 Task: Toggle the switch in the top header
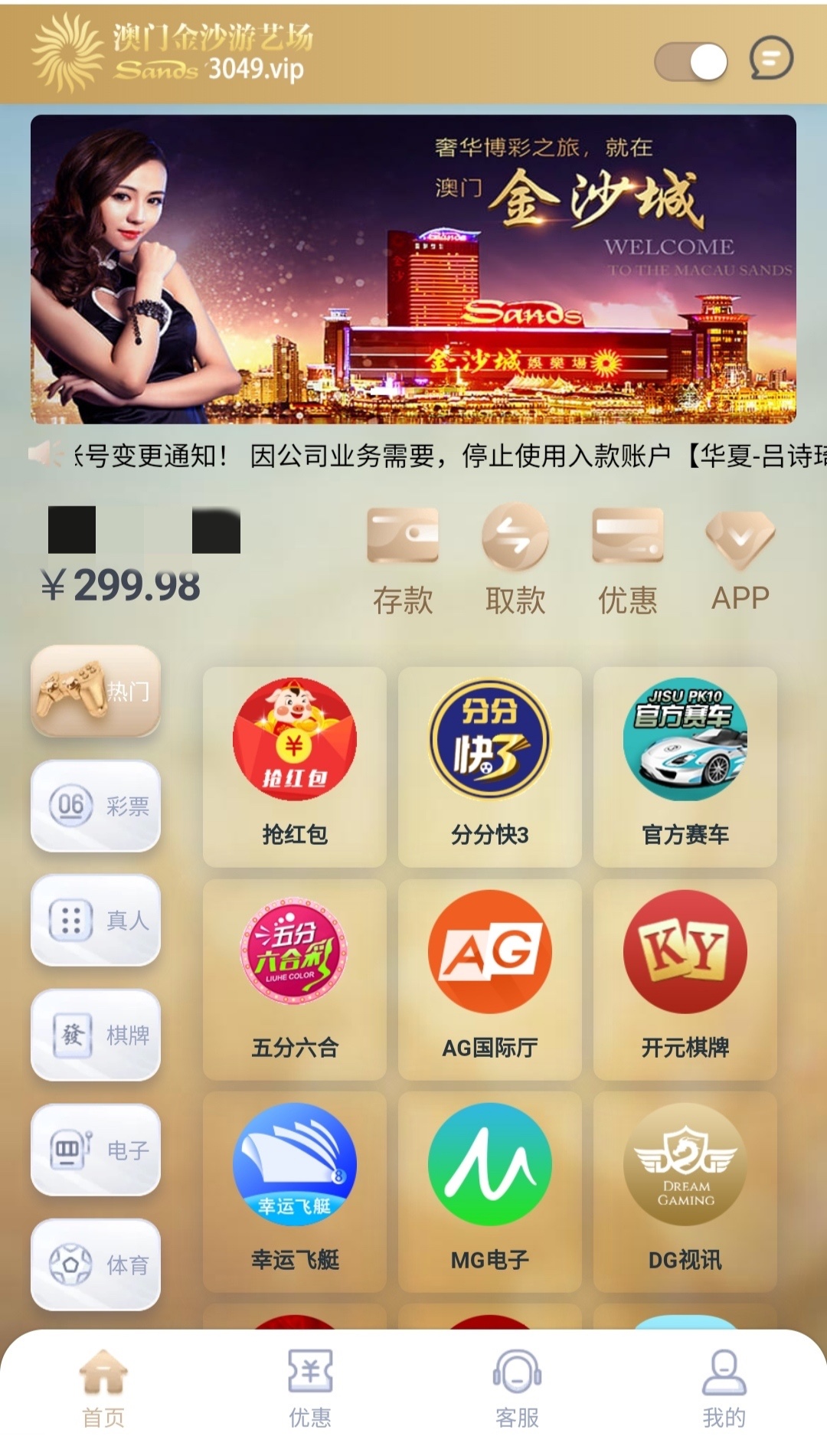(x=691, y=62)
